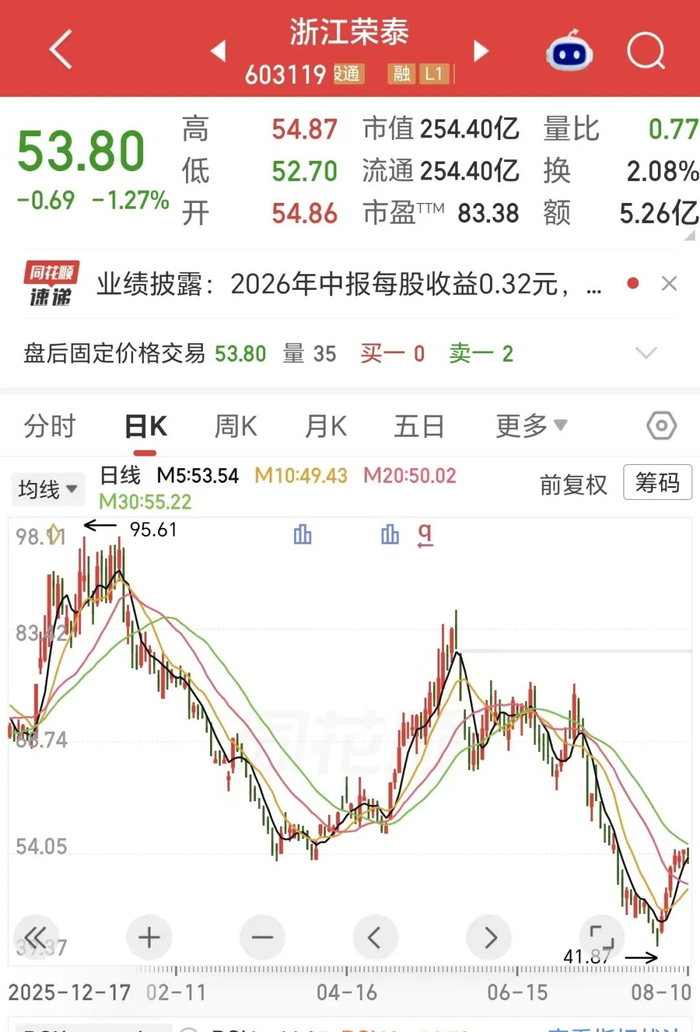Viewport: 700px width, 1032px height.
Task: Zoom in the K-line chart
Action: click(149, 937)
